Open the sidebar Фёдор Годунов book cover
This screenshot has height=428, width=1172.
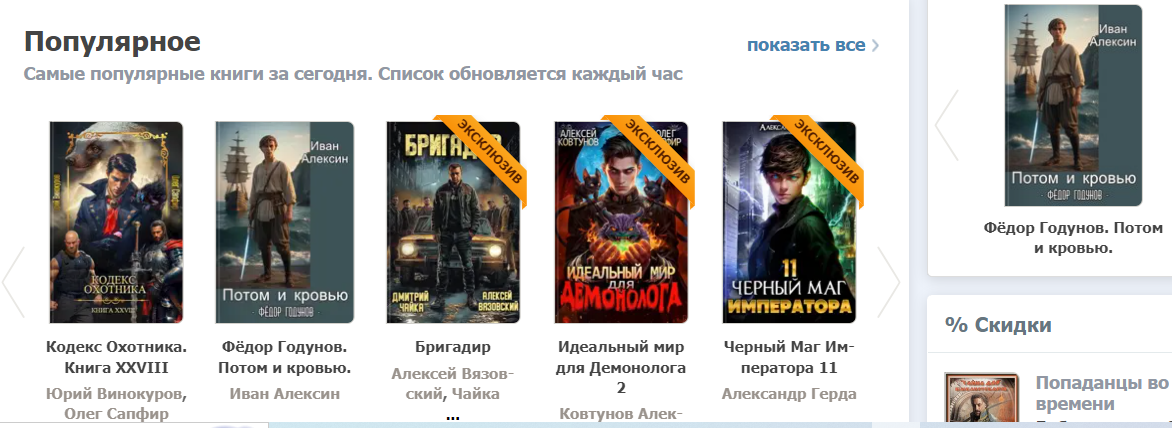coord(1072,105)
